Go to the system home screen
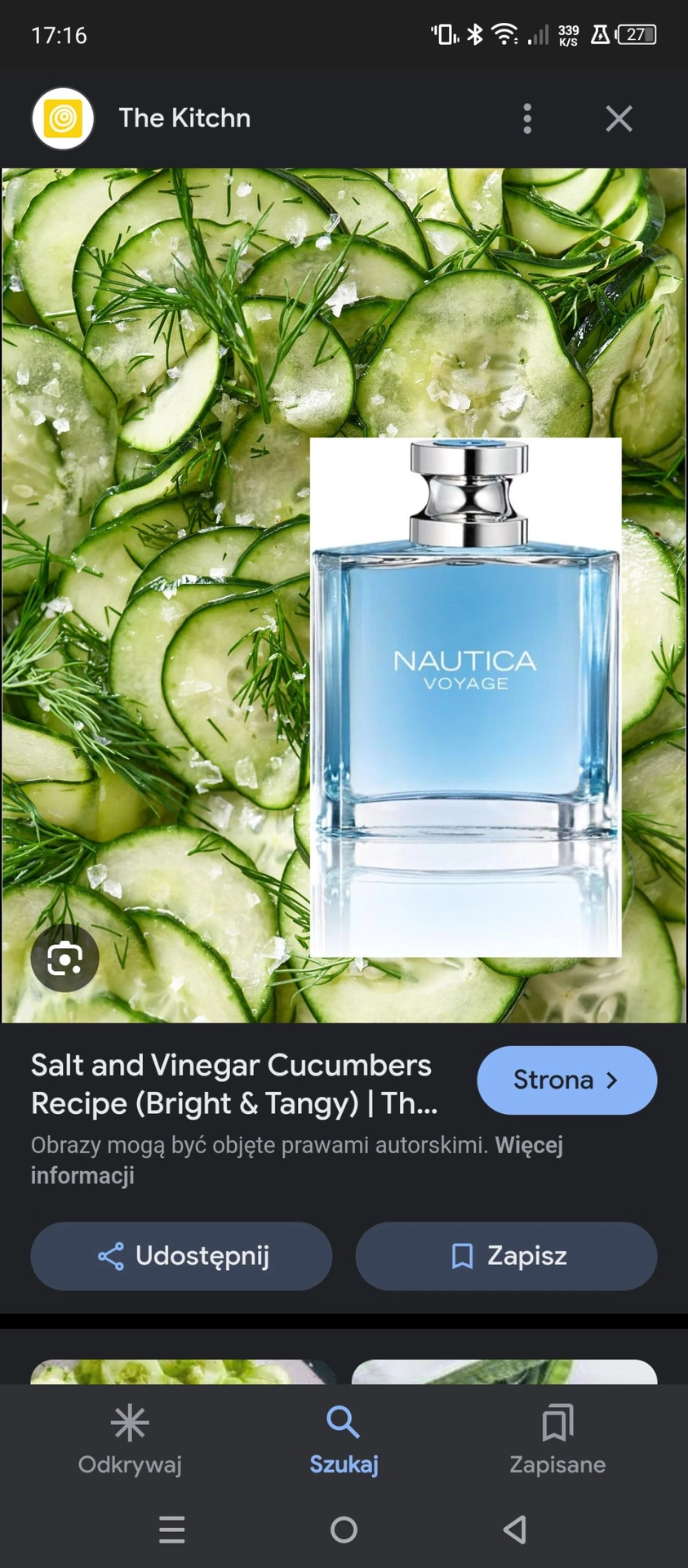The width and height of the screenshot is (688, 1568). tap(344, 1530)
